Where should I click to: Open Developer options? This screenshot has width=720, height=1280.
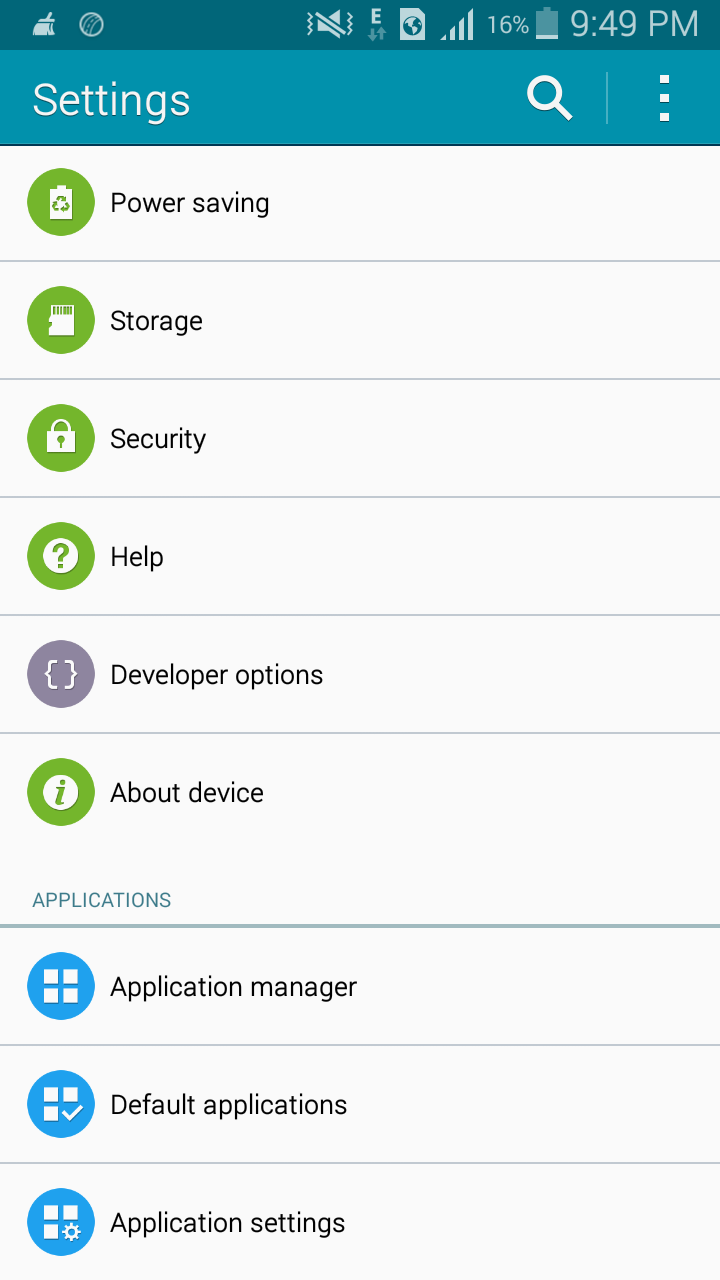pos(360,675)
